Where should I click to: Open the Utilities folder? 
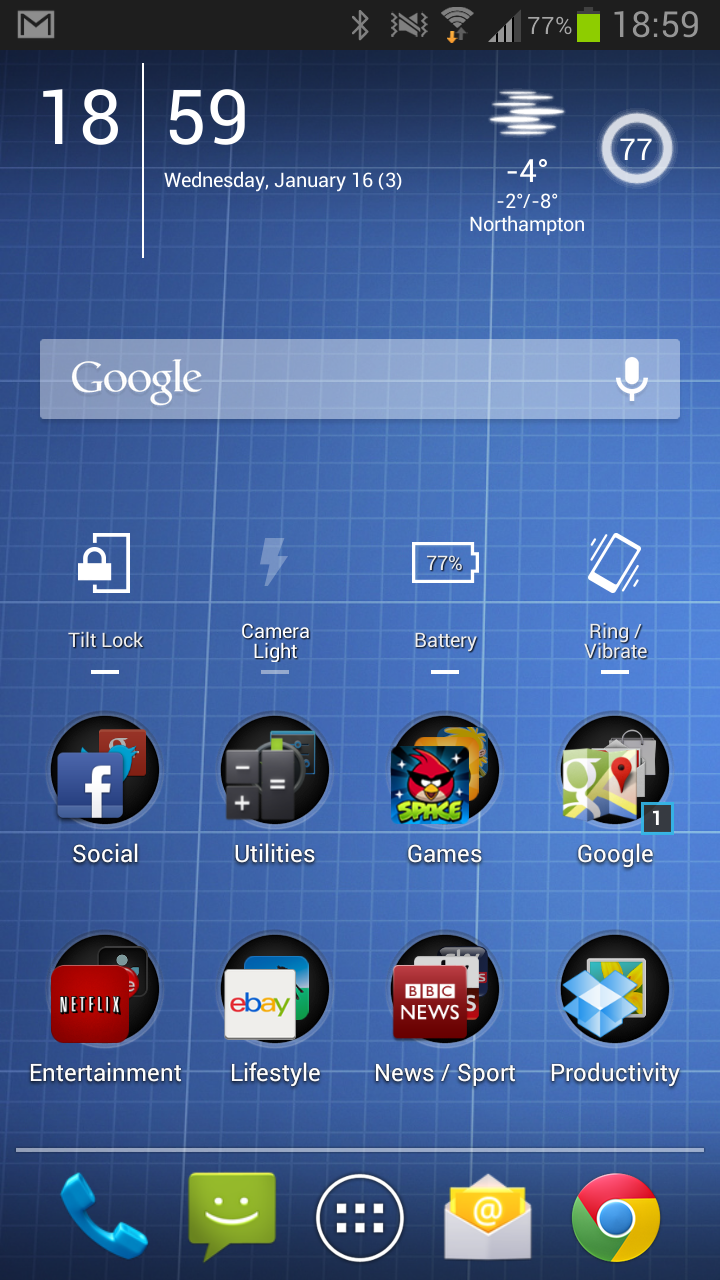coord(274,770)
